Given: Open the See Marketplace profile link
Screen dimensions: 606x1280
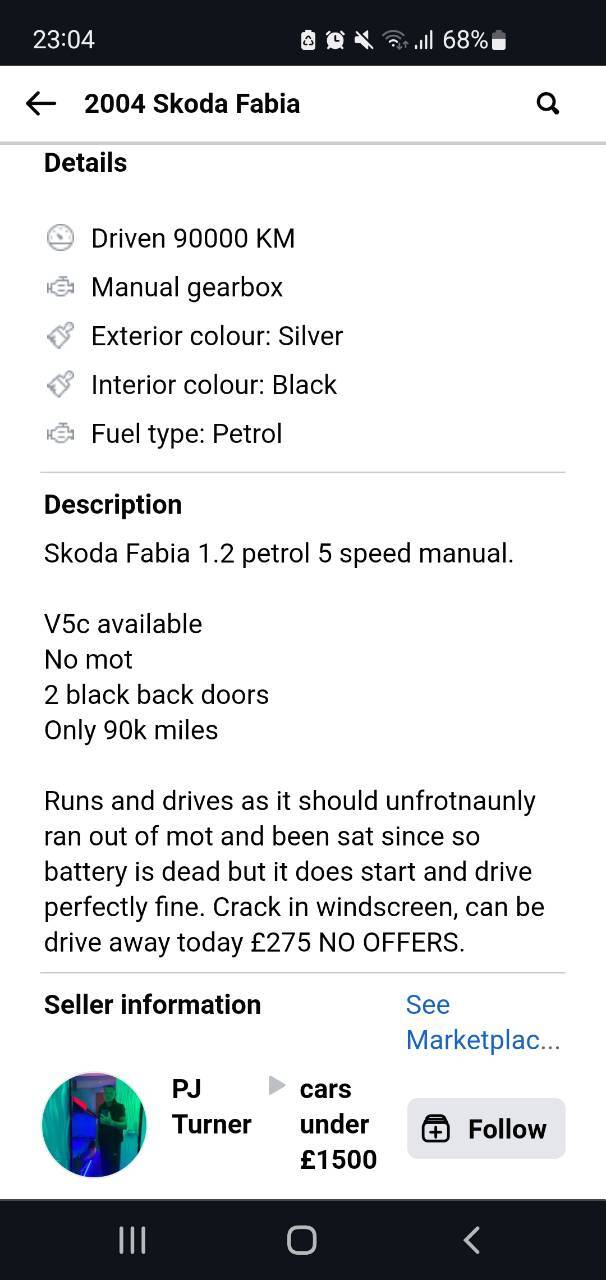Looking at the screenshot, I should coord(483,1022).
